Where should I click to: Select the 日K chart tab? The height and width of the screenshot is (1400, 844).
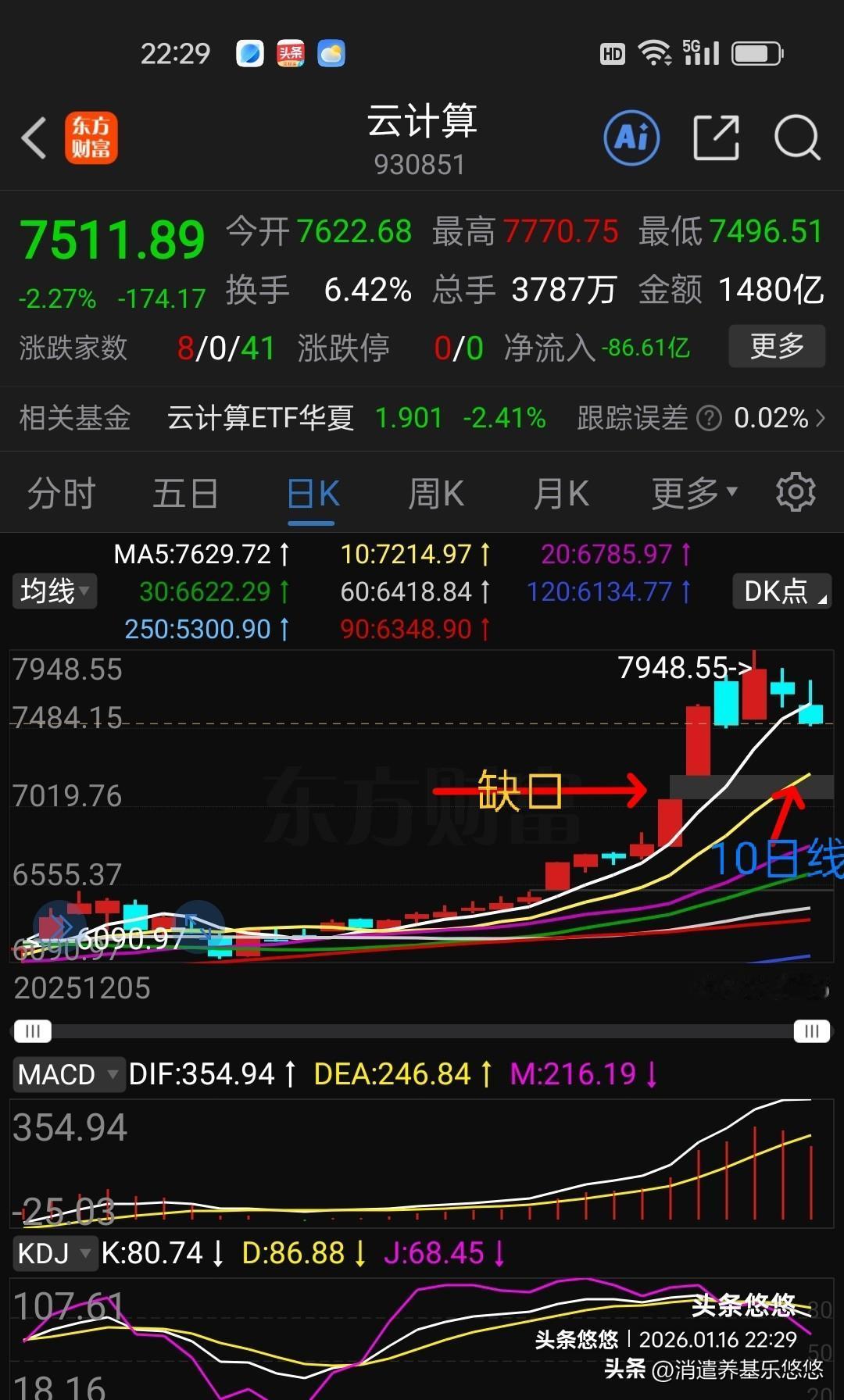(313, 494)
